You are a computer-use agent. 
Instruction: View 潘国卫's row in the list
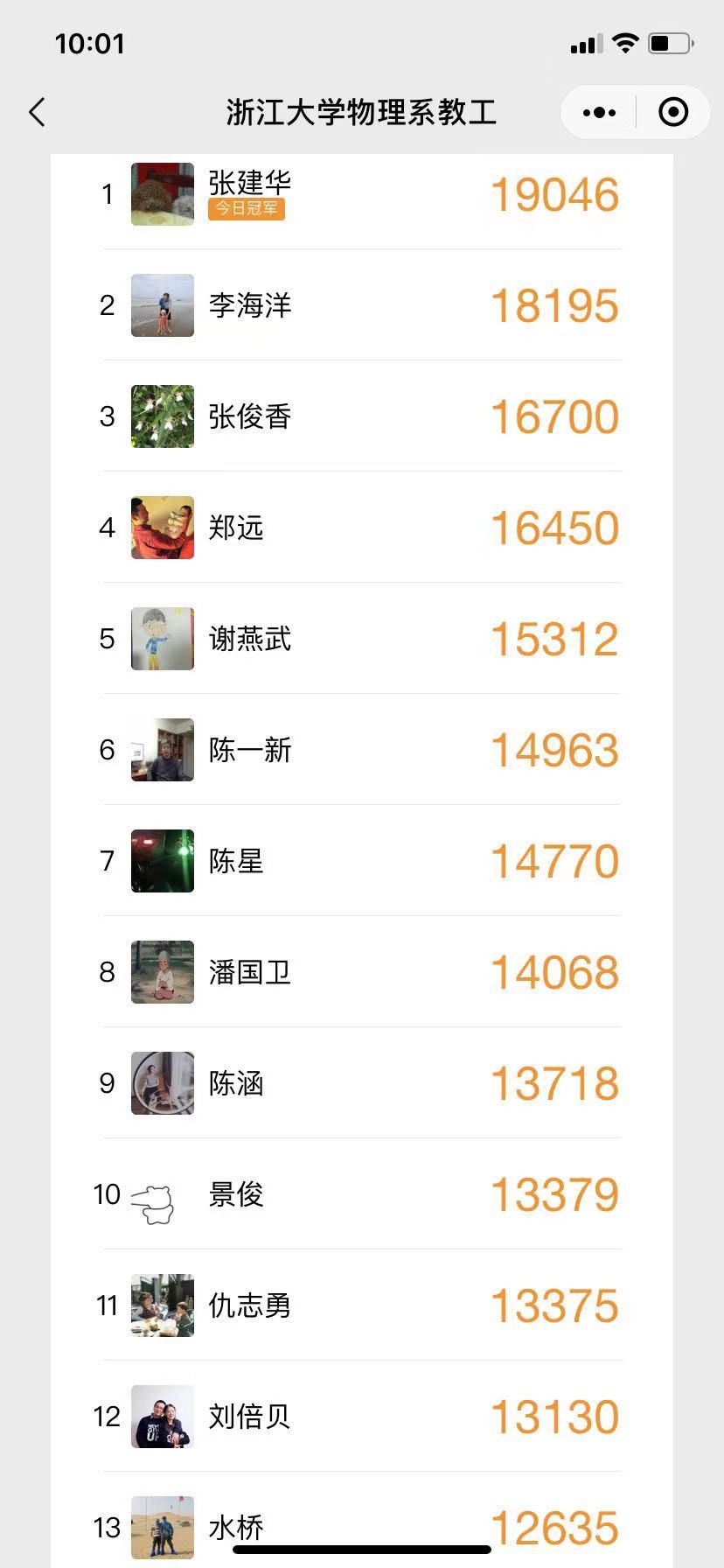361,972
